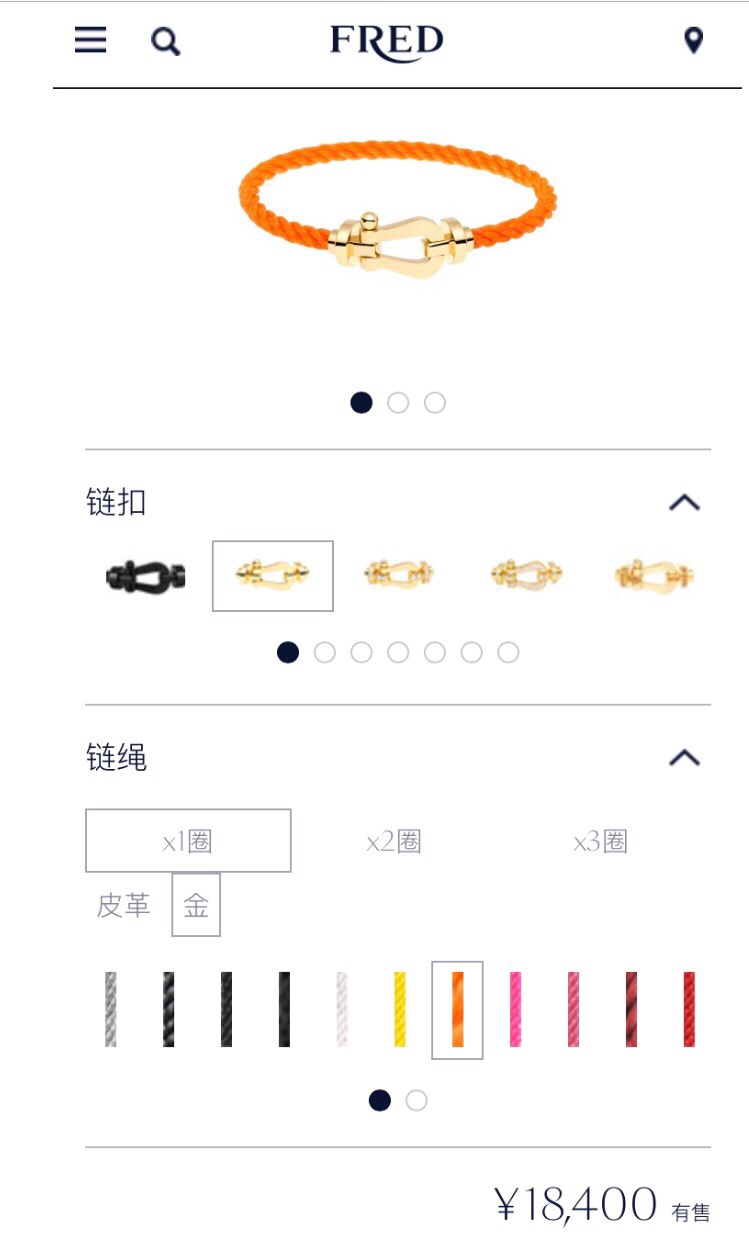Go to second buckle page dot
The width and height of the screenshot is (749, 1251).
tap(325, 653)
